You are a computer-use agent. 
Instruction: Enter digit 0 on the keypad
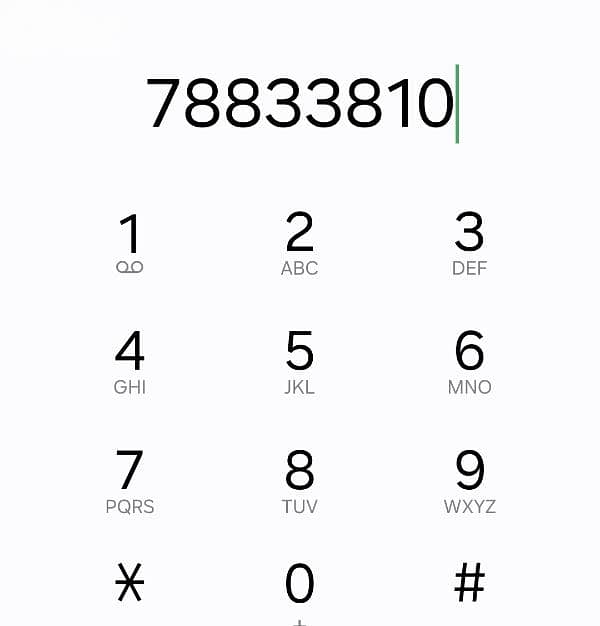pos(300,585)
